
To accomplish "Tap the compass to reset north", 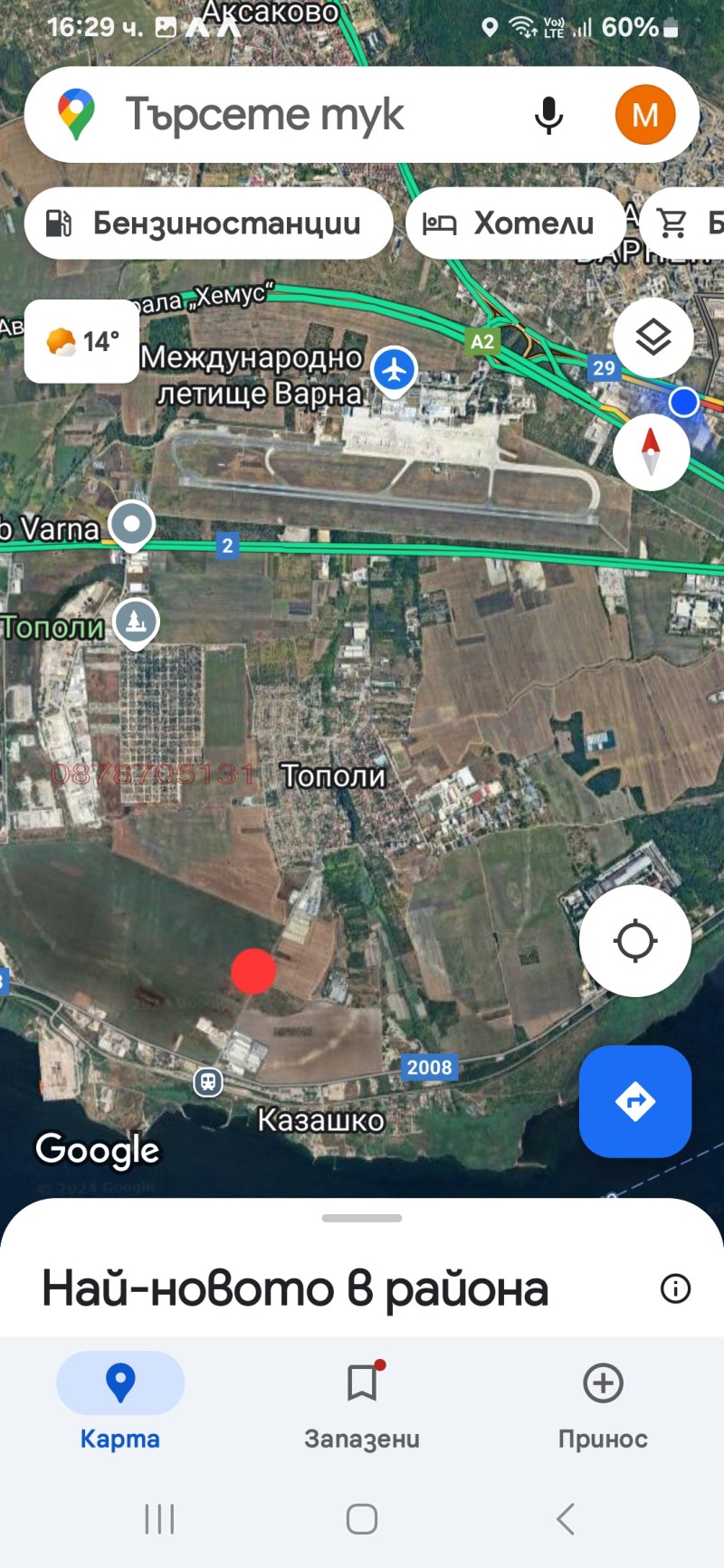I will click(x=651, y=451).
